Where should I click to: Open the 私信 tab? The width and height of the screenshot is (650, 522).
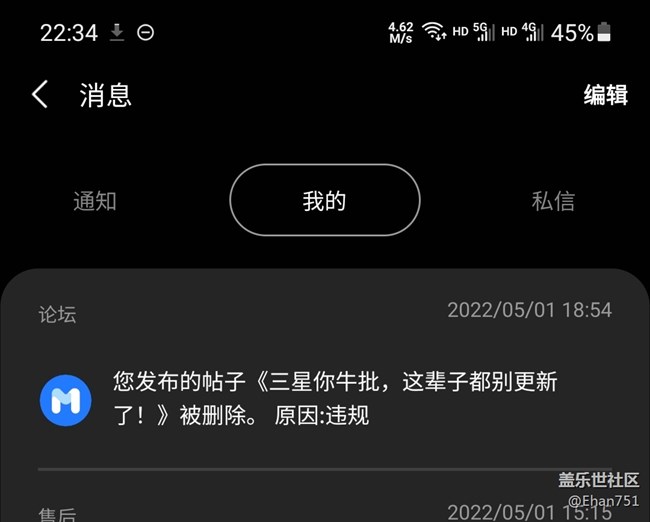(553, 201)
